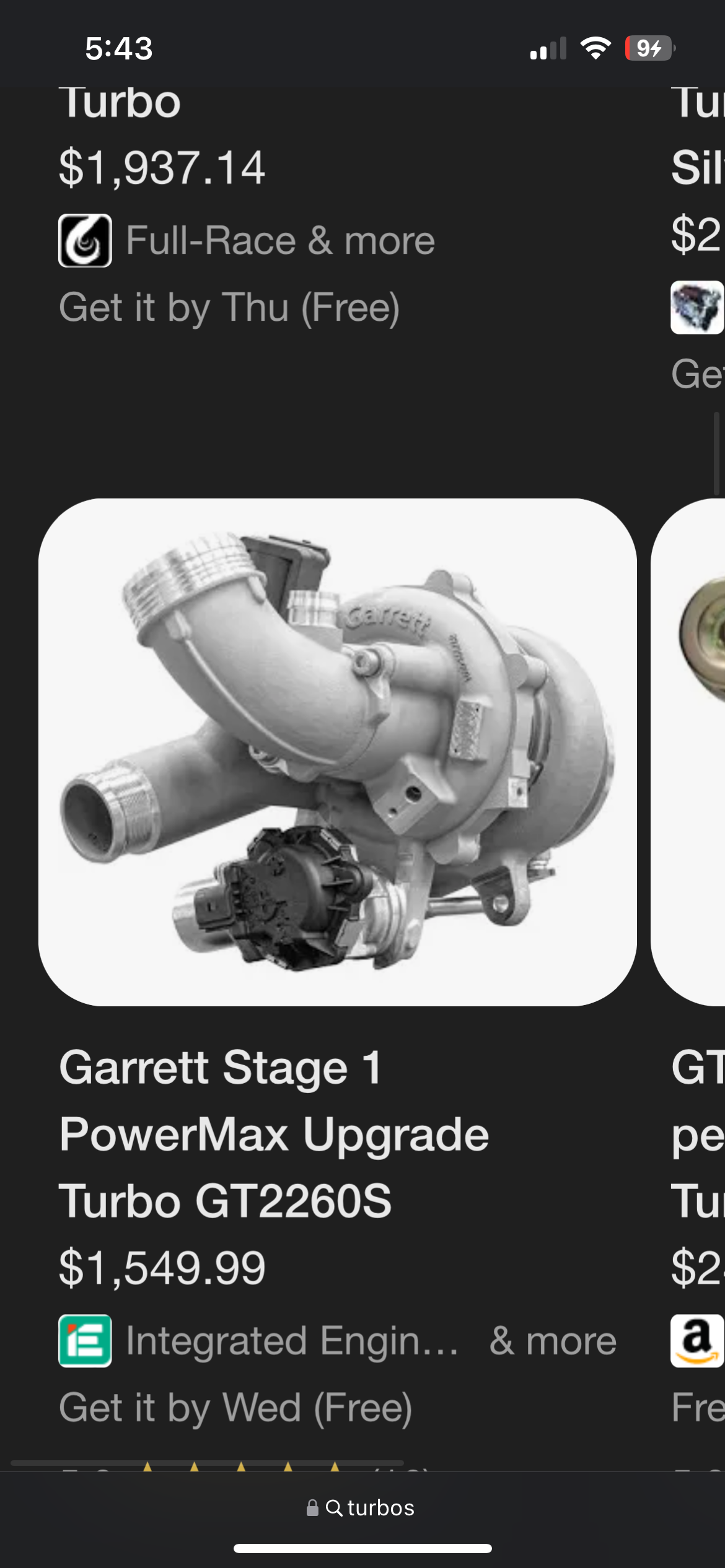Open the $1,937.14 Full-Race turbo listing

pyautogui.click(x=161, y=168)
